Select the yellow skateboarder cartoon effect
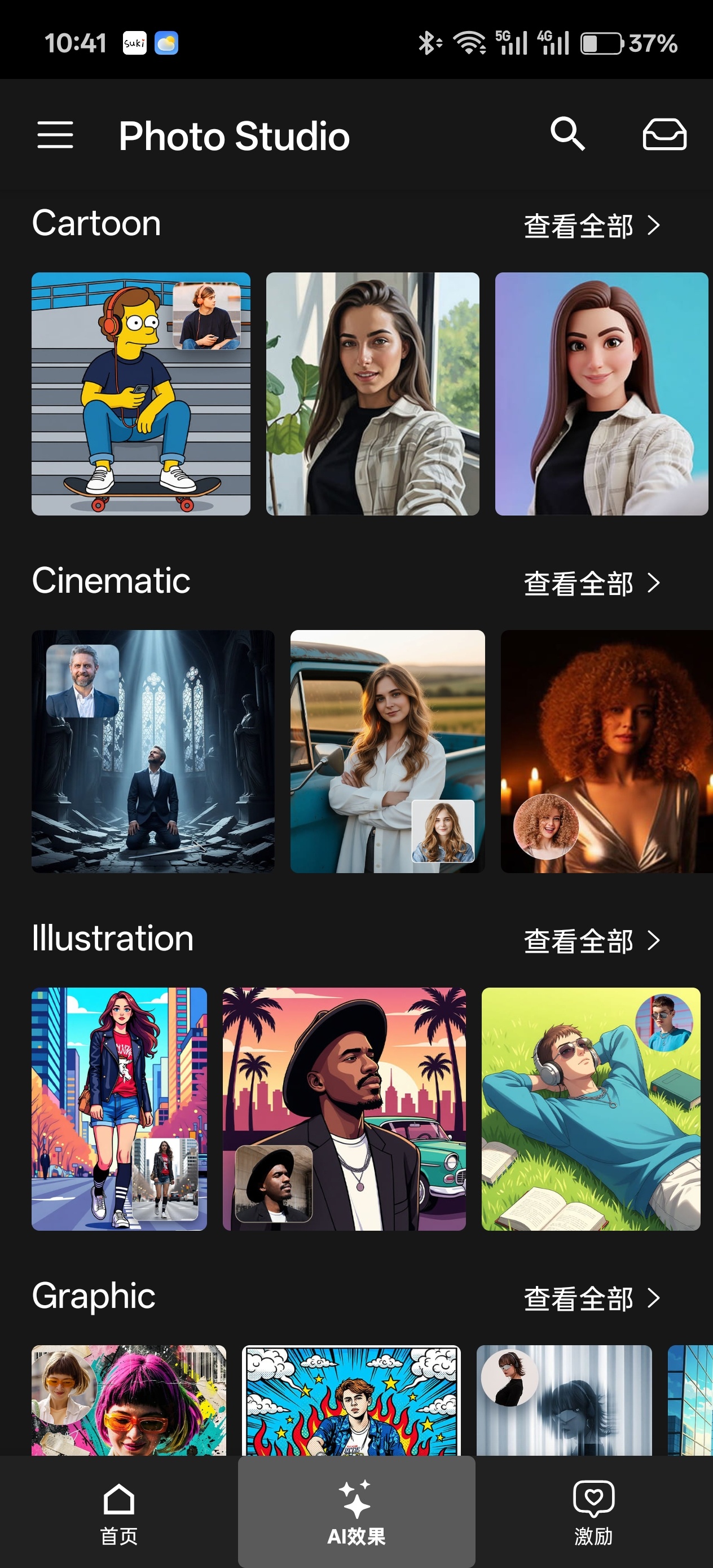Viewport: 713px width, 1568px height. pos(140,394)
